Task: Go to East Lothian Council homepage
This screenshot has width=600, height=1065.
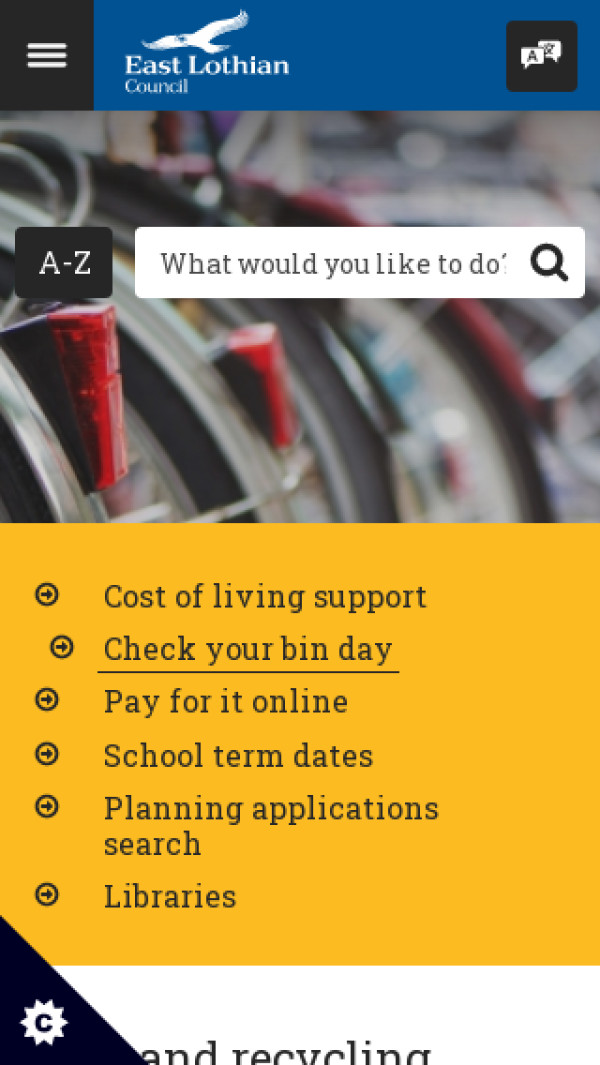Action: click(206, 55)
